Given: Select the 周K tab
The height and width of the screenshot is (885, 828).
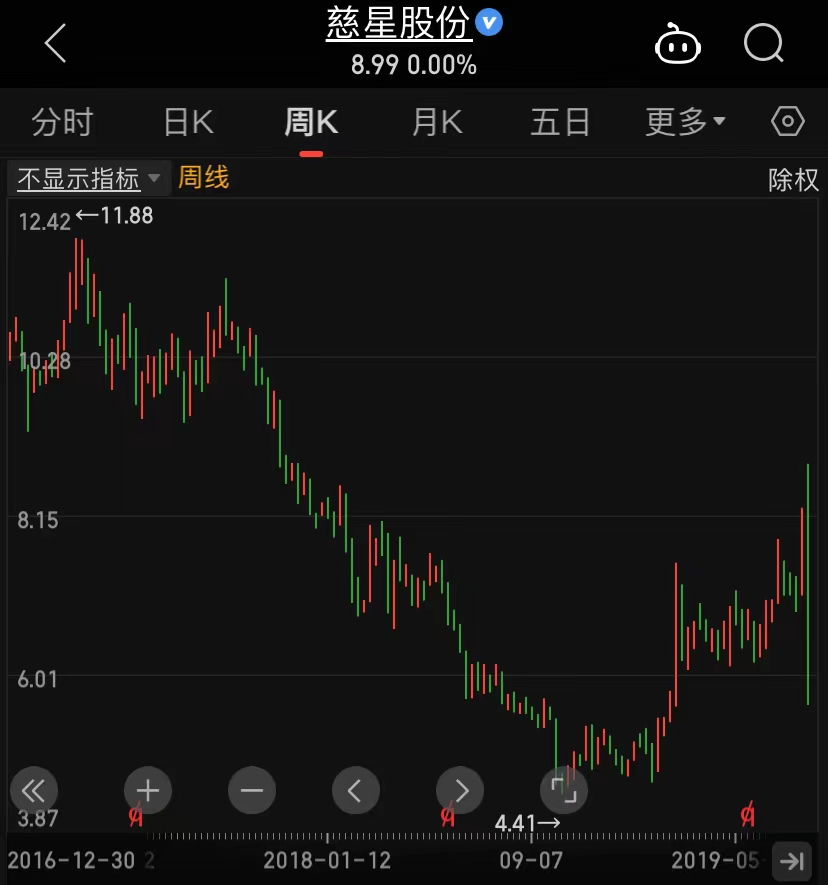Looking at the screenshot, I should (311, 123).
